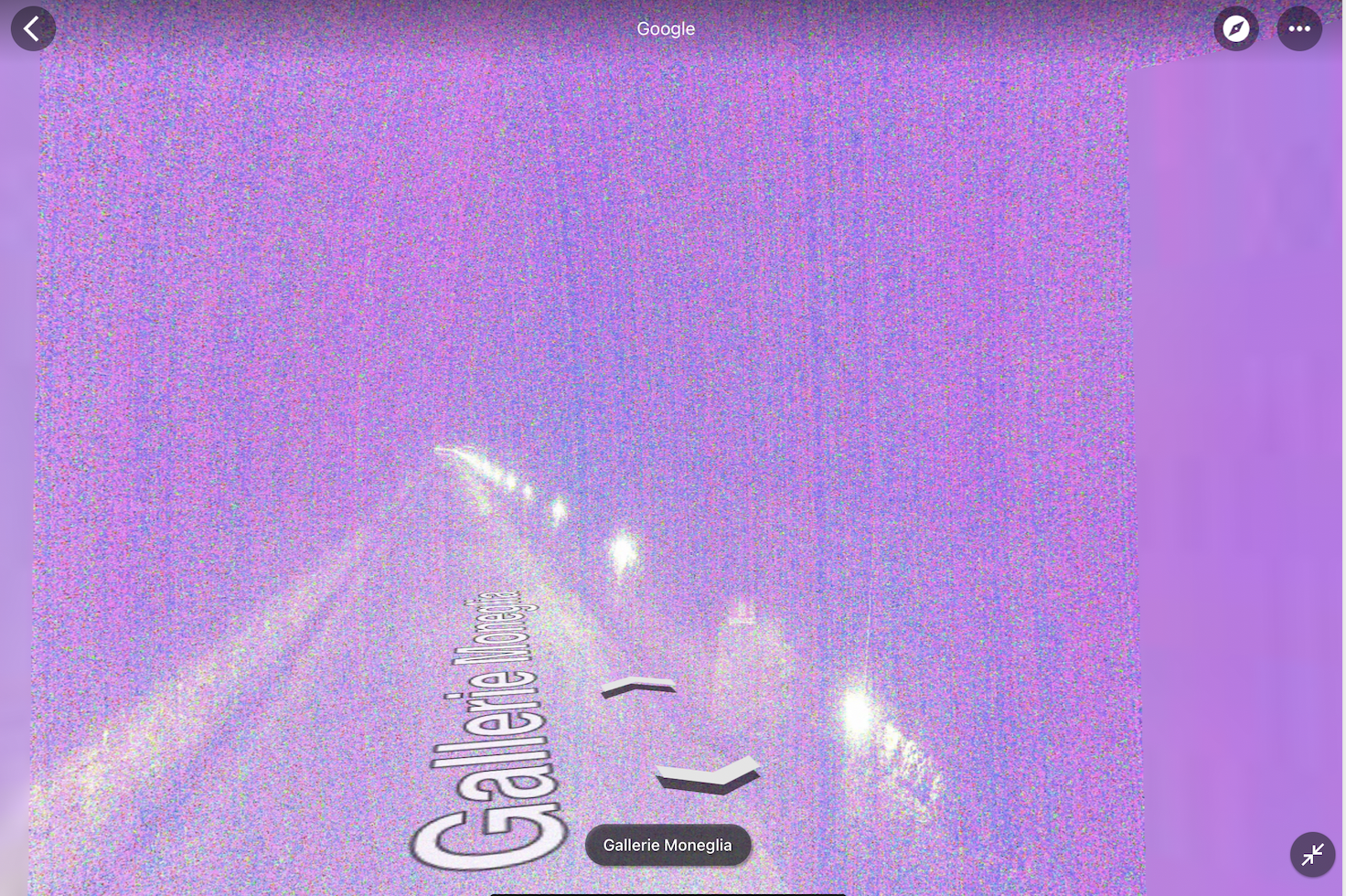Exit fullscreen with the collapse icon
This screenshot has width=1346, height=896.
pyautogui.click(x=1312, y=855)
